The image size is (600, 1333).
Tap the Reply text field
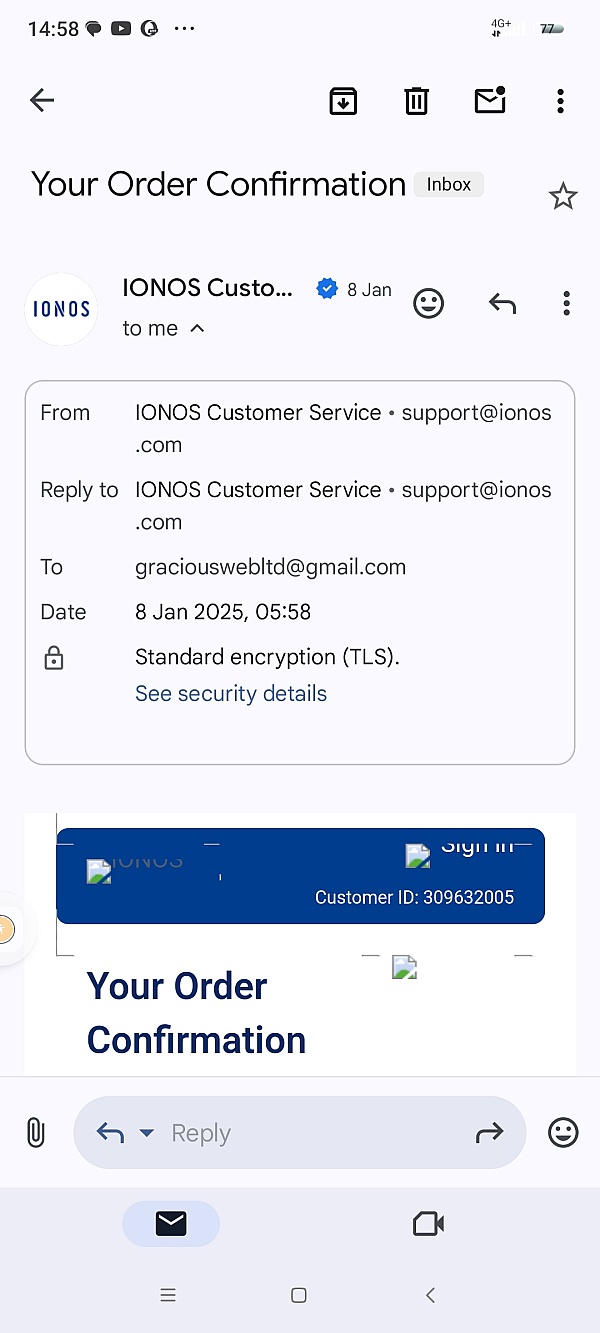coord(300,1133)
